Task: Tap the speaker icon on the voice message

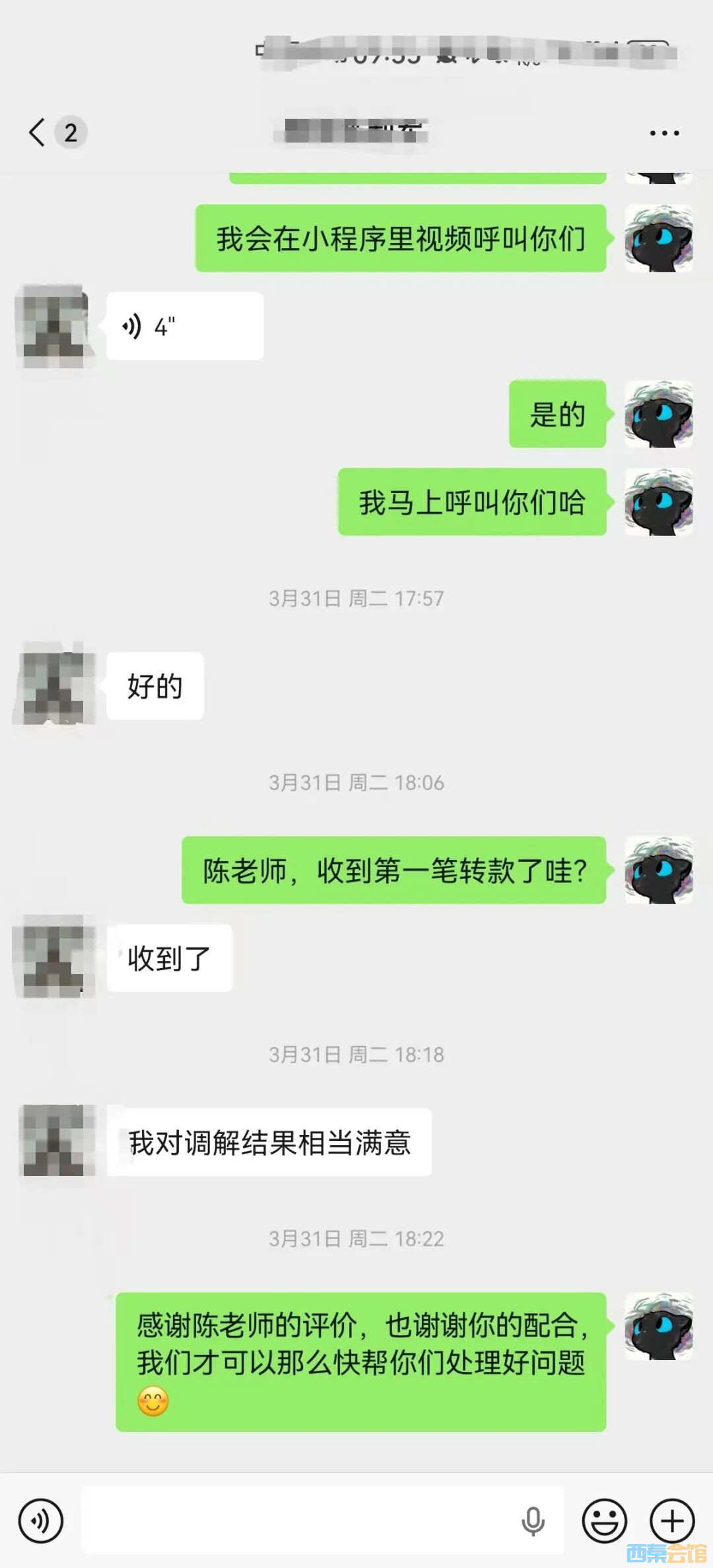Action: (x=133, y=325)
